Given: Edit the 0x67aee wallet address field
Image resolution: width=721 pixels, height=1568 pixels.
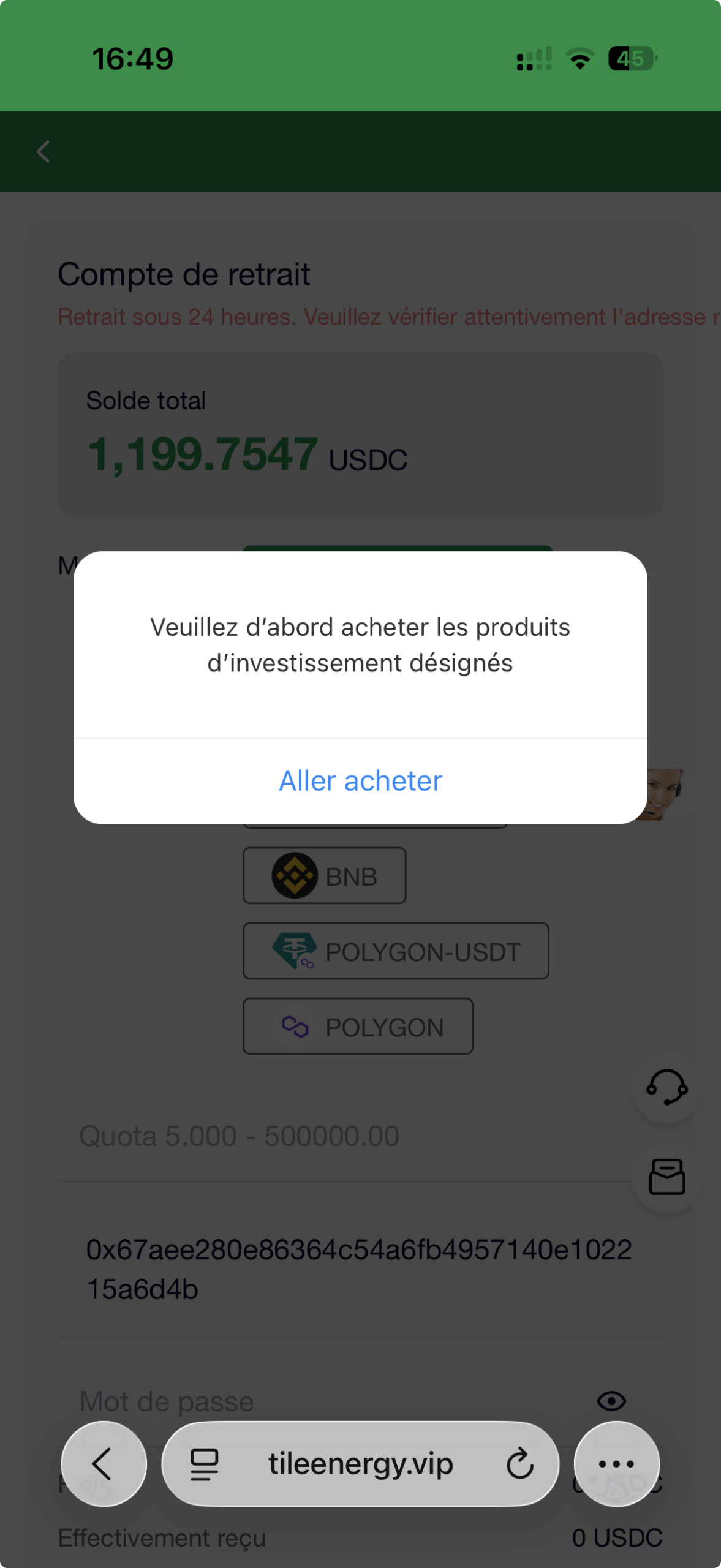Looking at the screenshot, I should click(359, 1269).
